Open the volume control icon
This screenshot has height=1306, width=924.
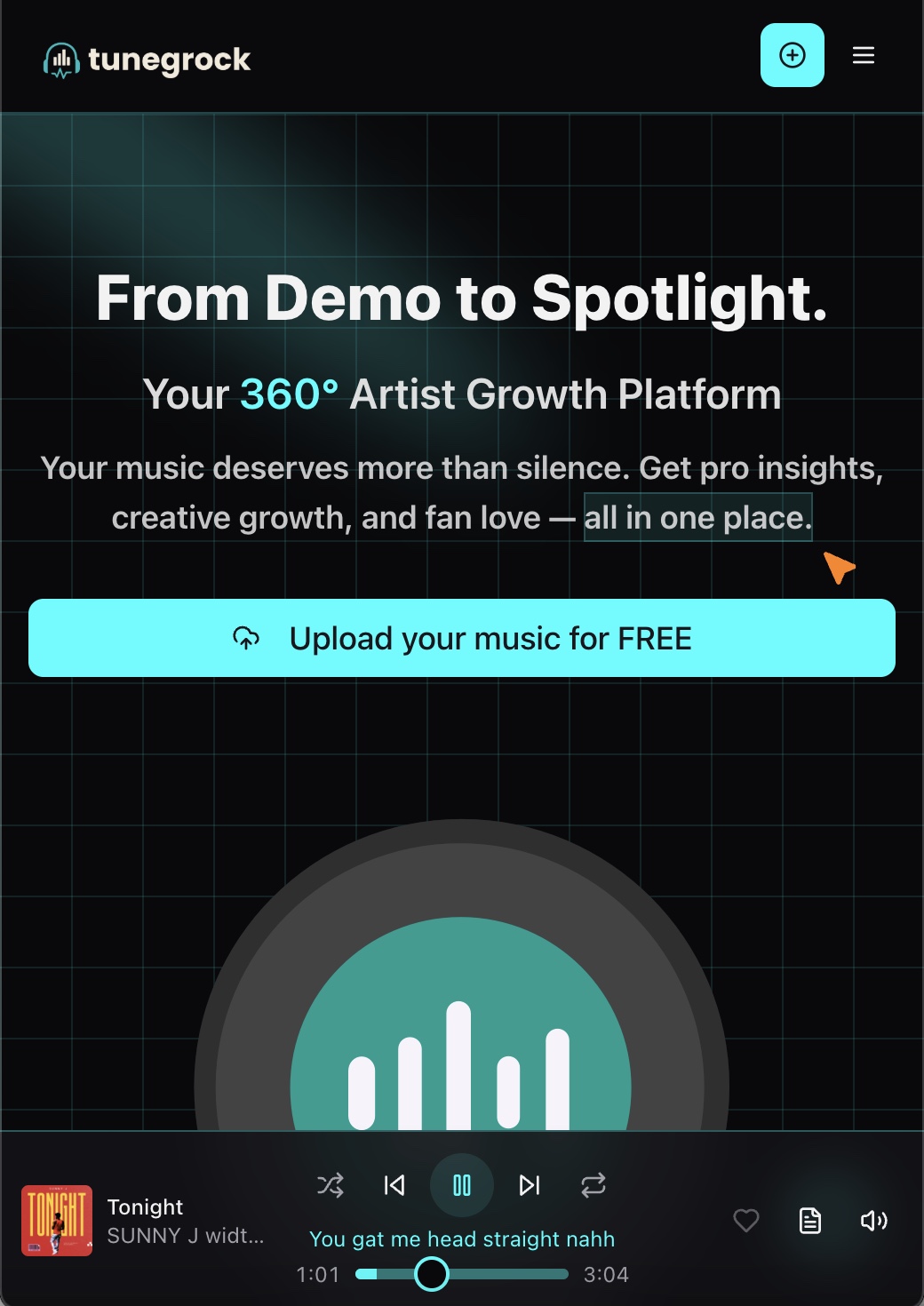(873, 1221)
